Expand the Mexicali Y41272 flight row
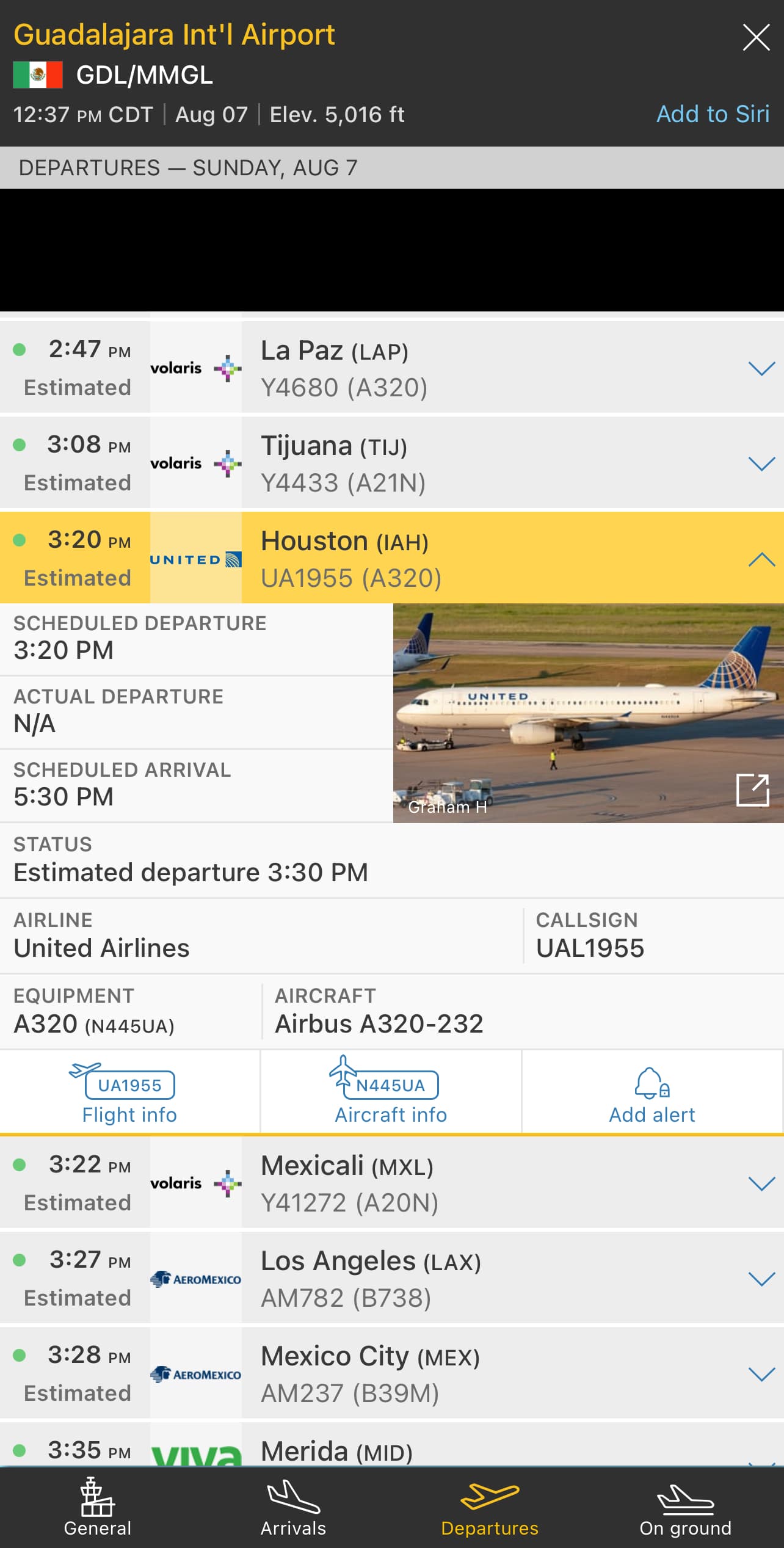 click(761, 1183)
